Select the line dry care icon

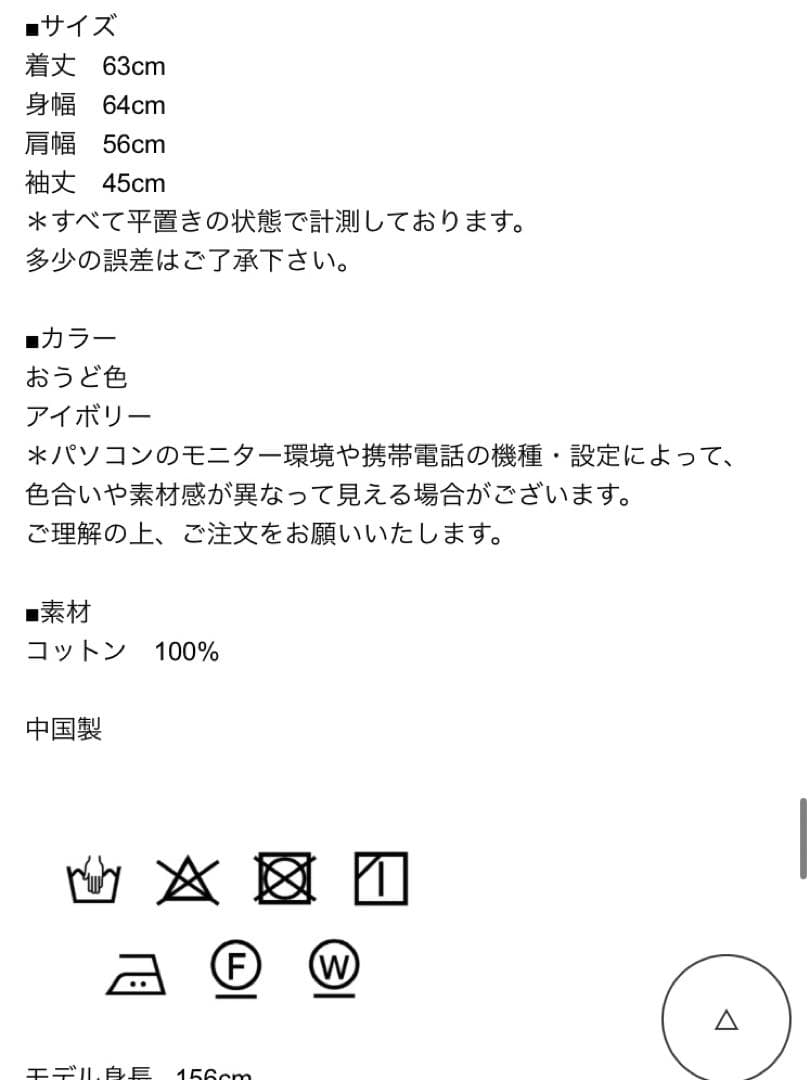click(380, 878)
